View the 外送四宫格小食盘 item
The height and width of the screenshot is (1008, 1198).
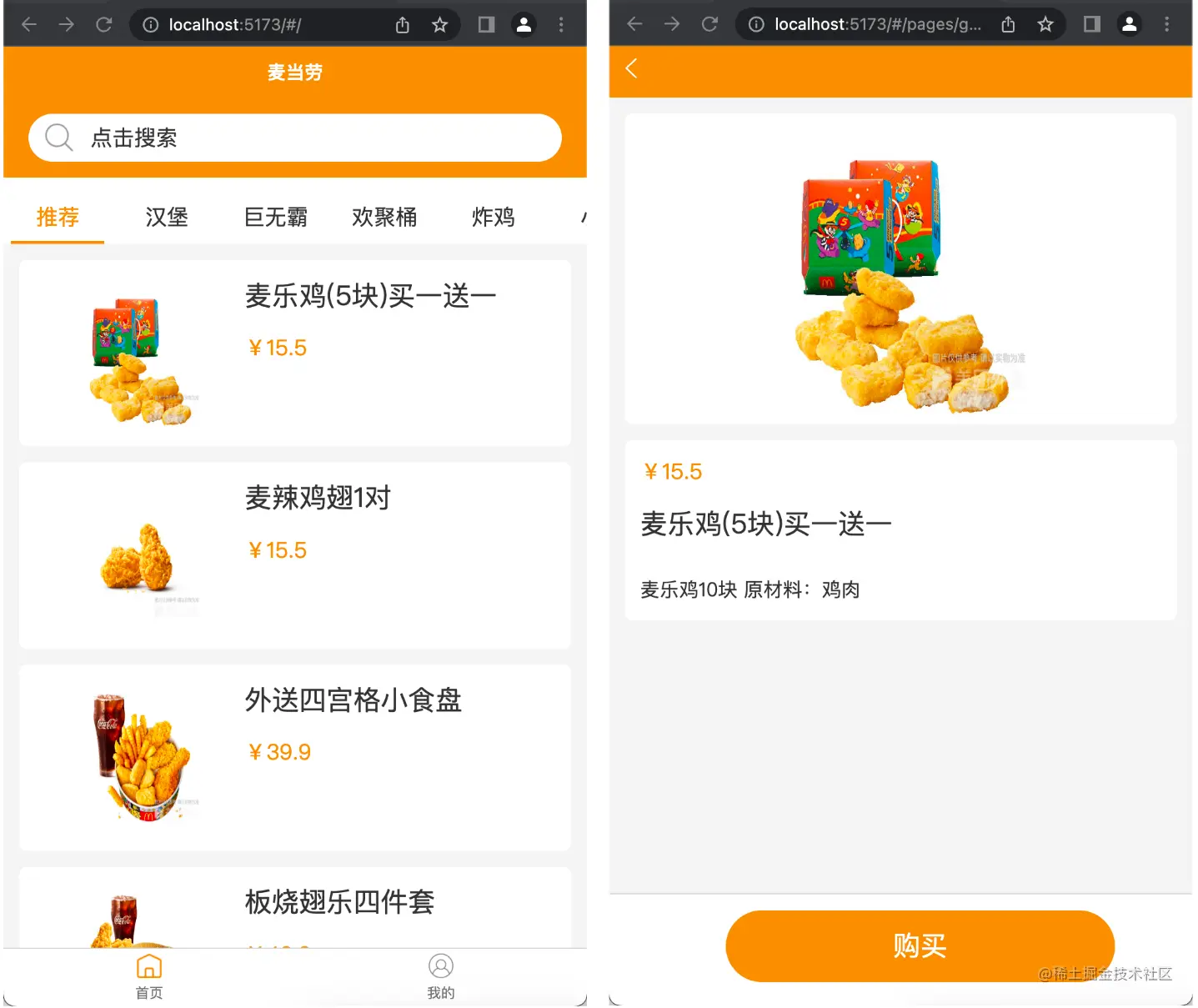point(294,757)
